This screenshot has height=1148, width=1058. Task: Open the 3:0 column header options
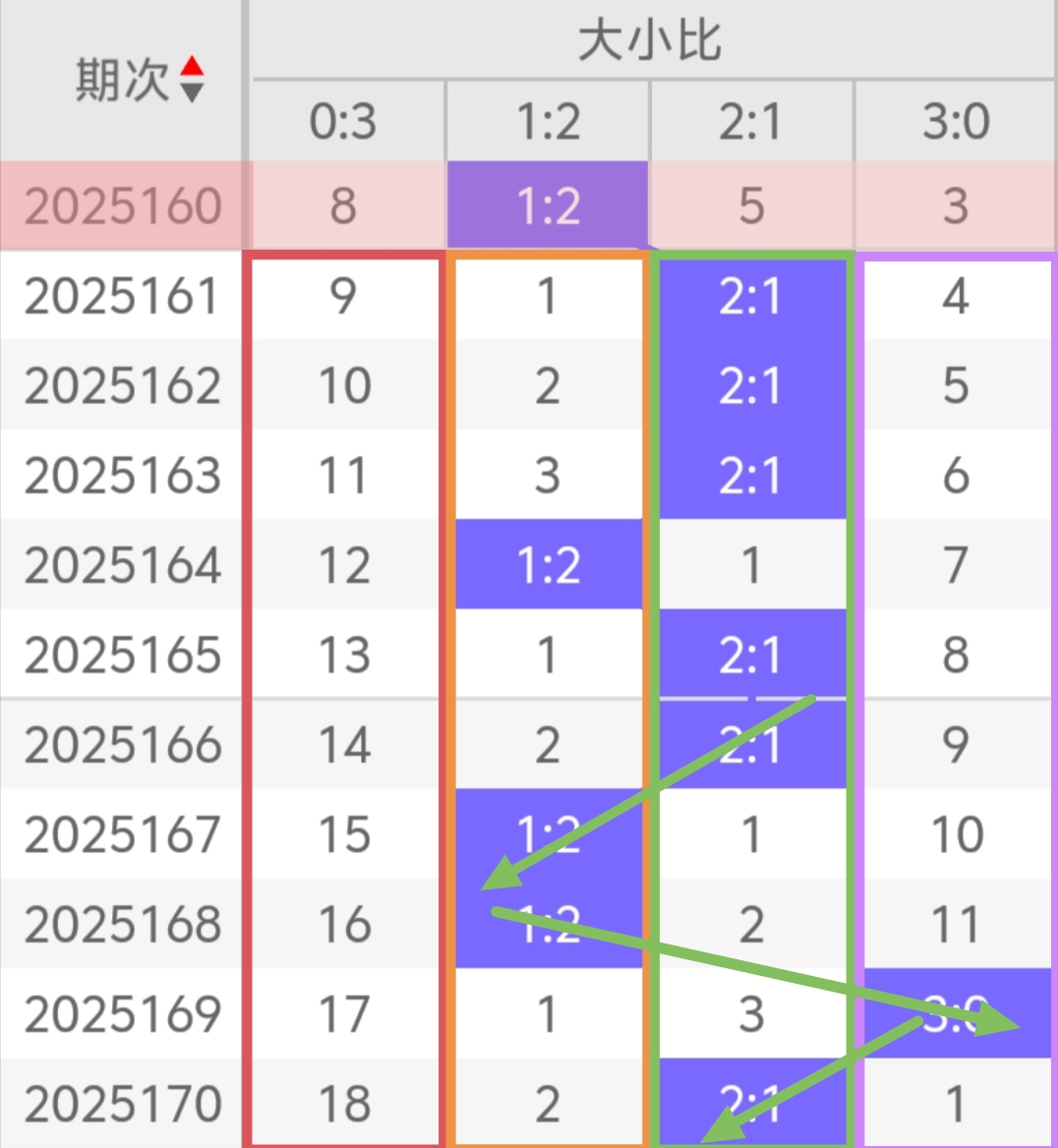click(954, 120)
